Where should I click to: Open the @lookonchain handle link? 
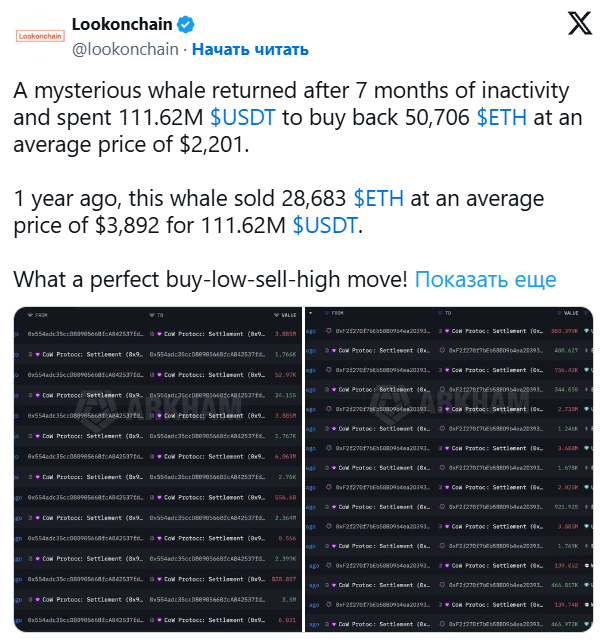[125, 49]
